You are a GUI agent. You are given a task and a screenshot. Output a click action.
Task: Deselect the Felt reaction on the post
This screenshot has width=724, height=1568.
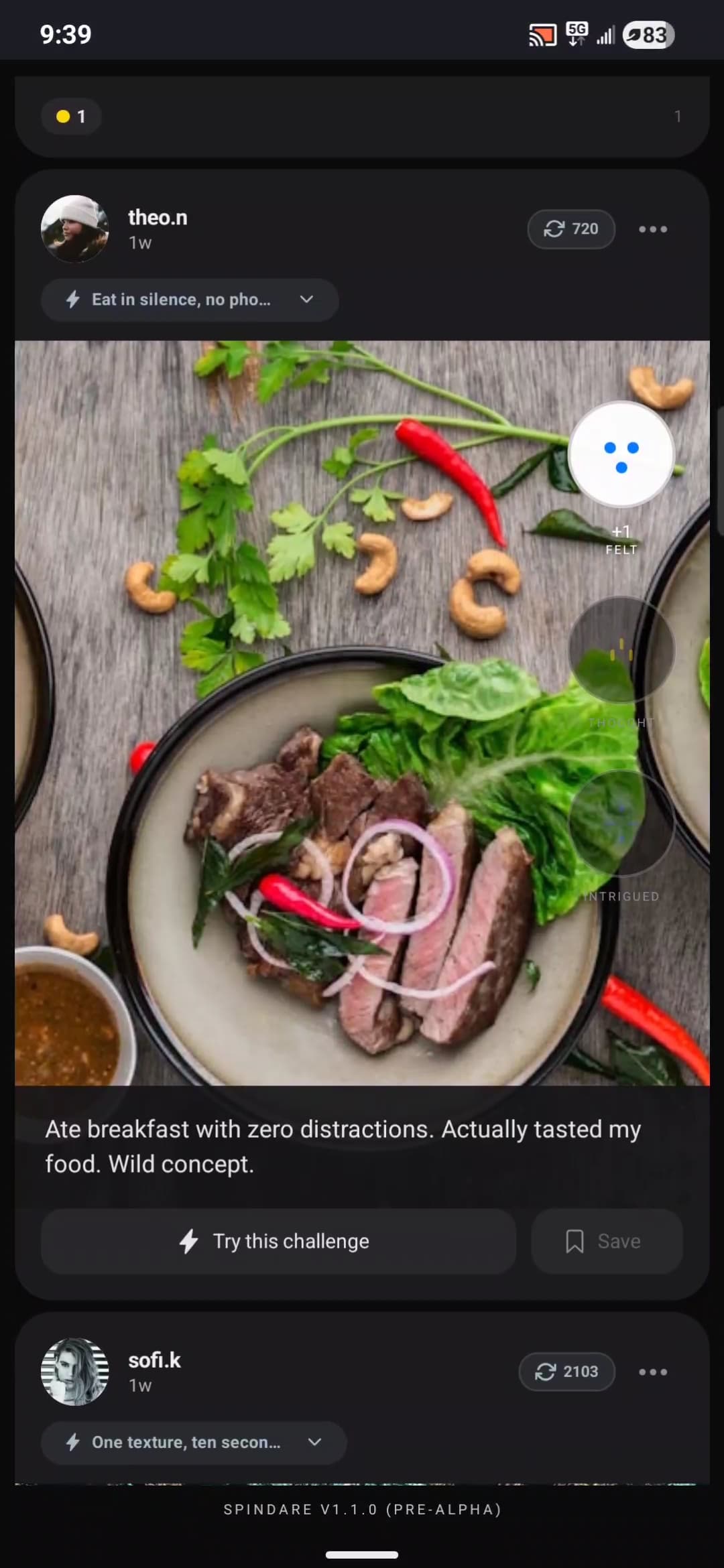click(x=620, y=455)
